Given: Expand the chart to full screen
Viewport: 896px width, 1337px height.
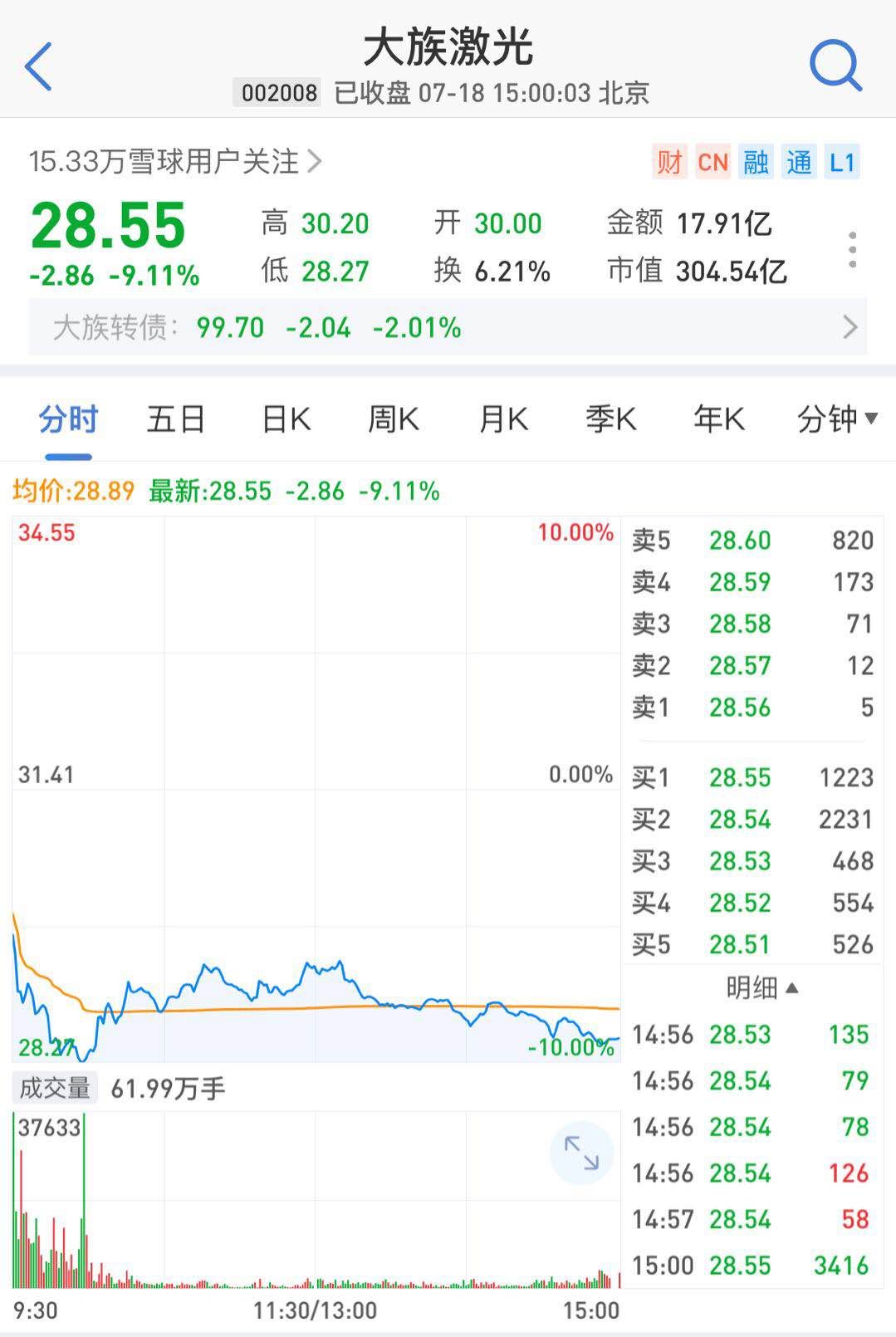Looking at the screenshot, I should (581, 1153).
